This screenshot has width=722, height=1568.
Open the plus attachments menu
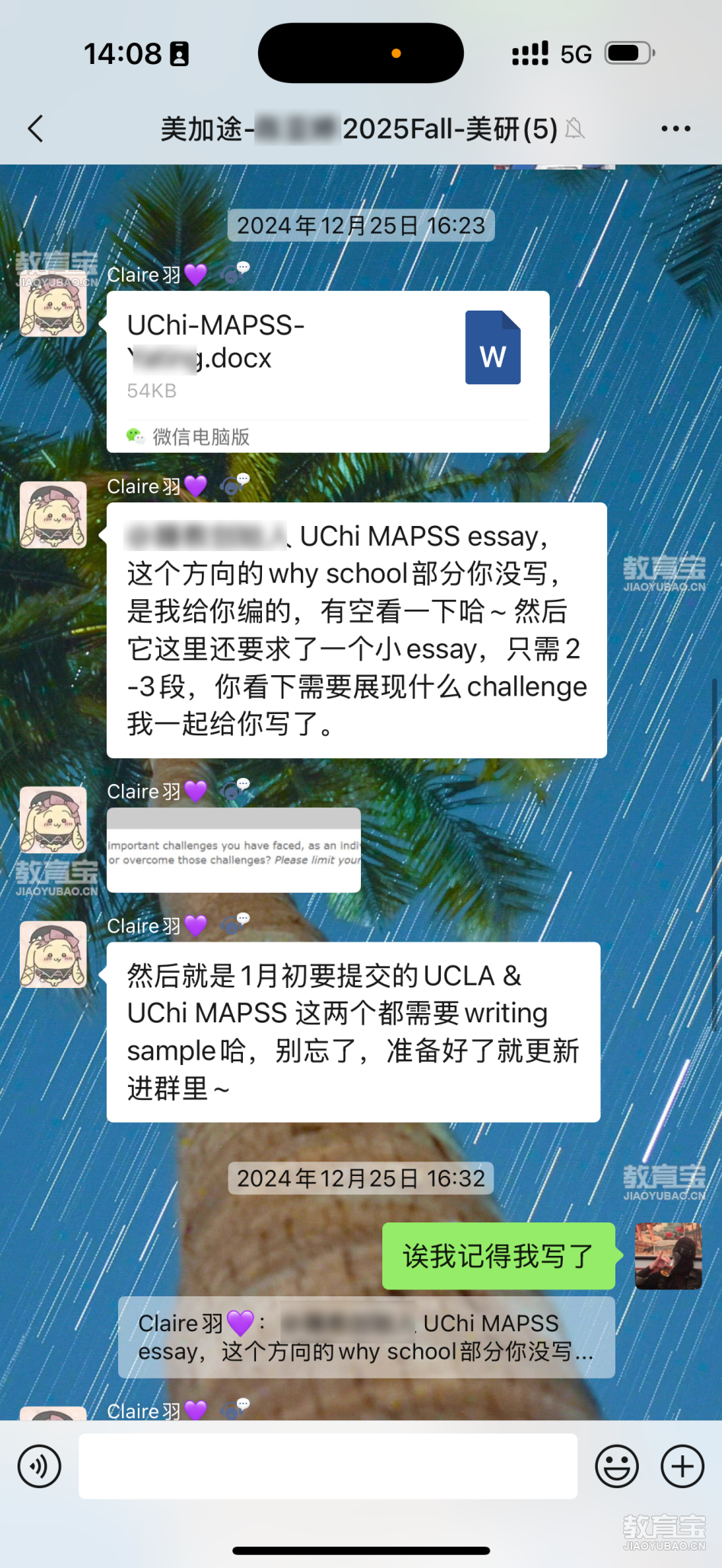pos(682,1466)
